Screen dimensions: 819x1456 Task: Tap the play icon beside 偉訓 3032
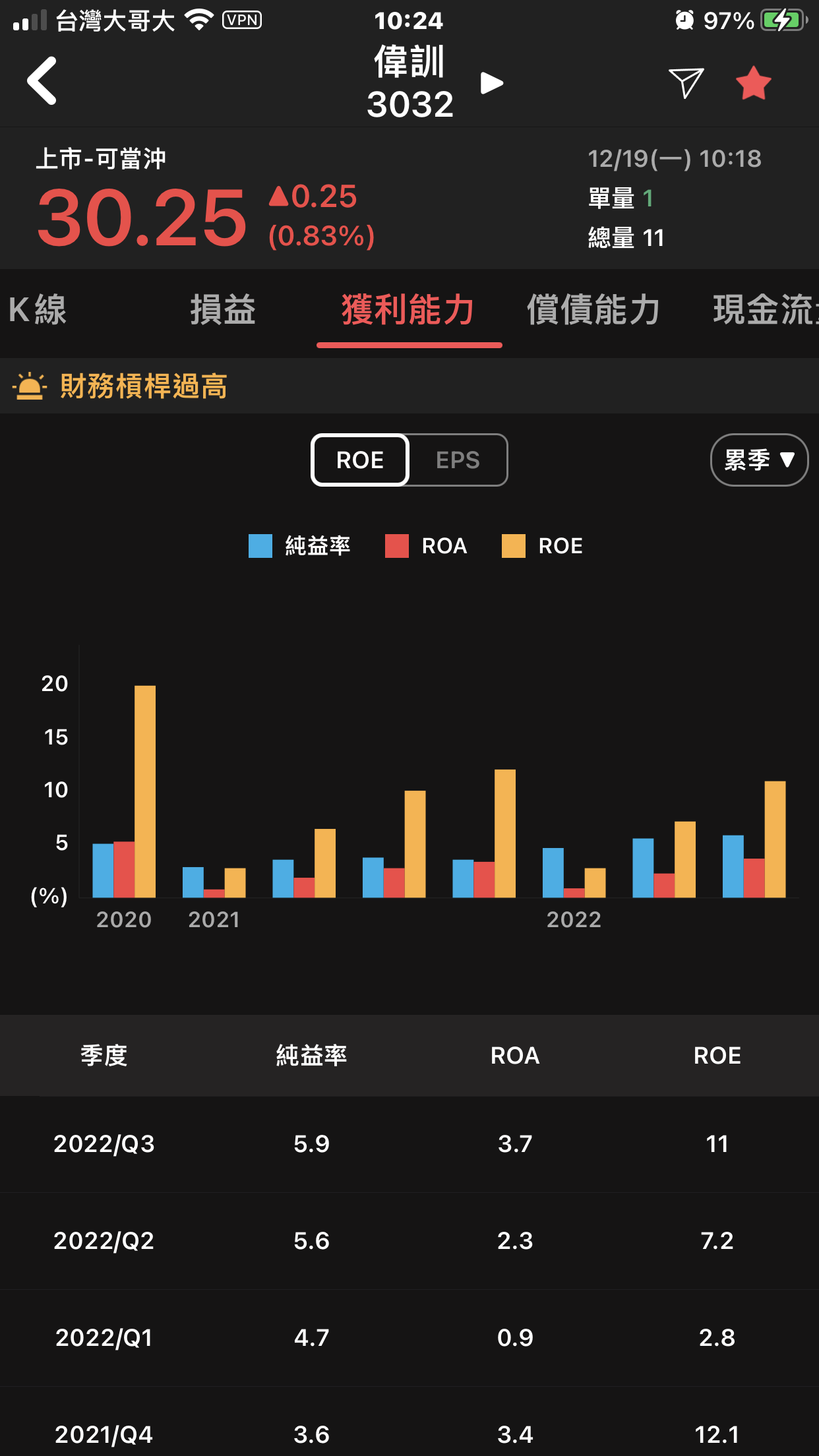(x=491, y=82)
